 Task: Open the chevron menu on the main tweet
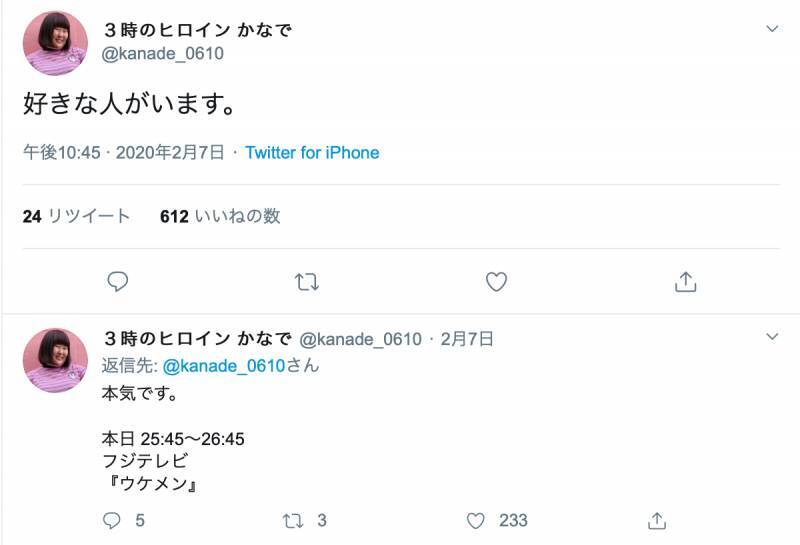[x=772, y=29]
